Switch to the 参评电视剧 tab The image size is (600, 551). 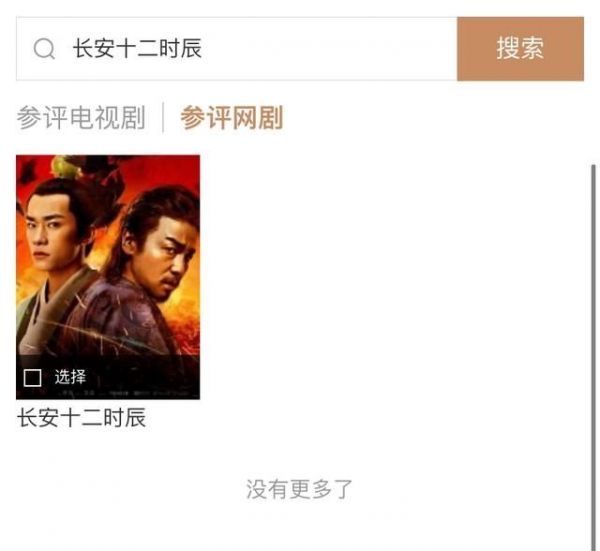81,118
